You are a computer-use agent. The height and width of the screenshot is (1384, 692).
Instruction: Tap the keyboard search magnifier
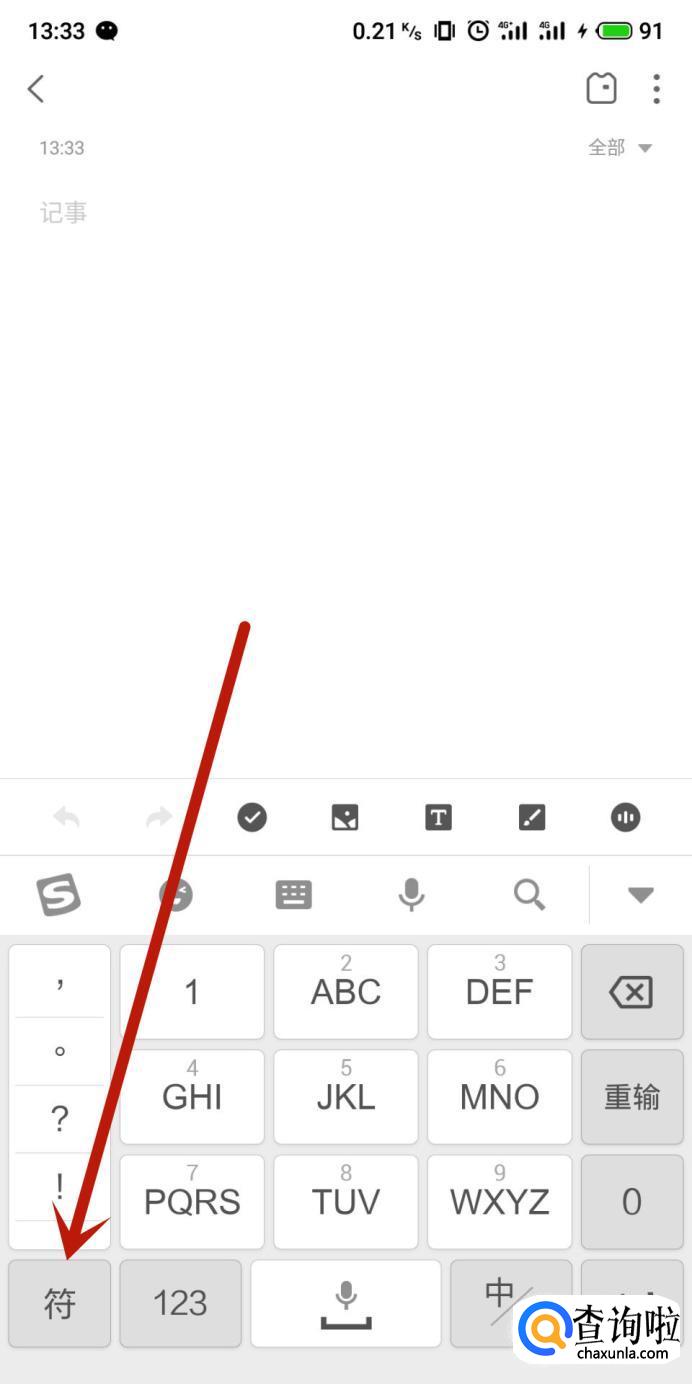529,894
